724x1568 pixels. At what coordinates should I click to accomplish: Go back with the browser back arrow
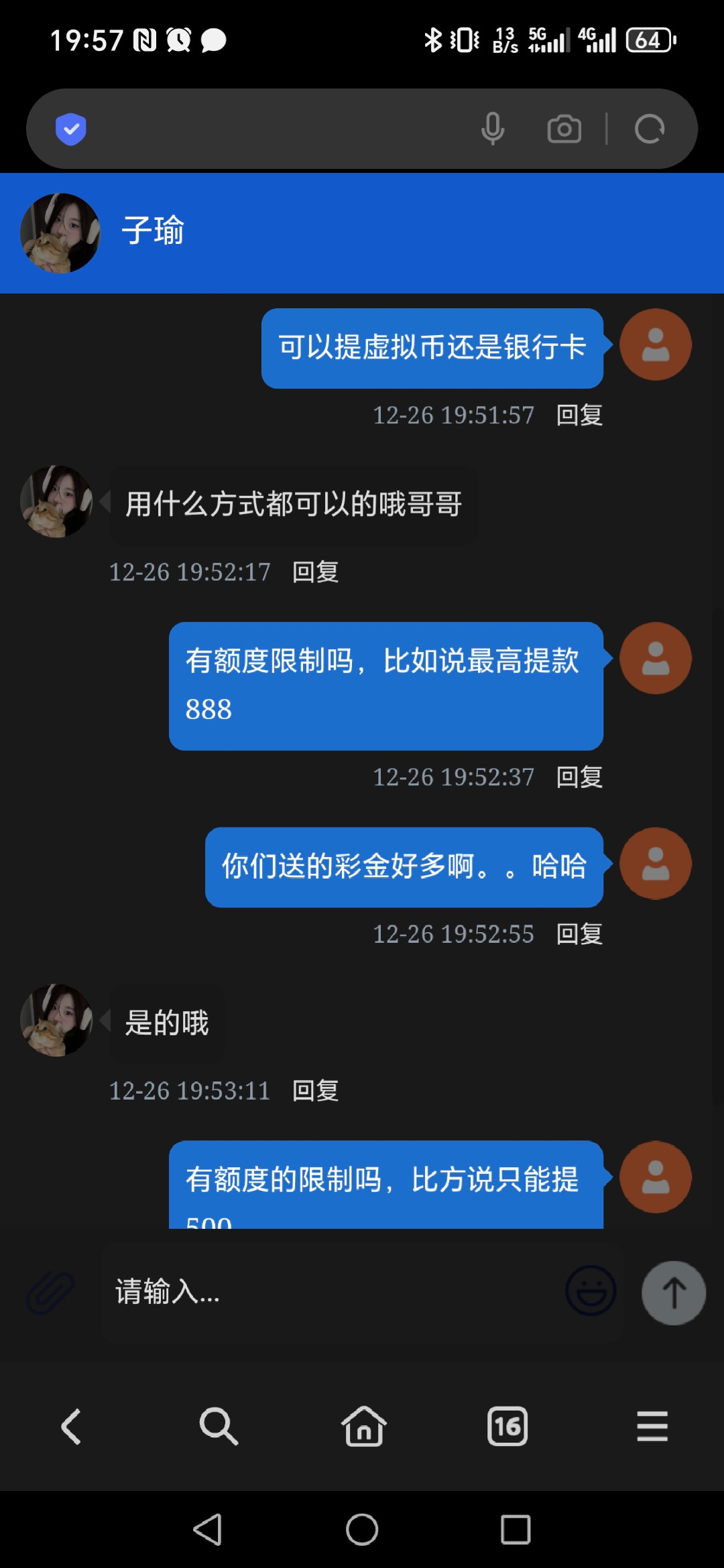coord(71,1426)
